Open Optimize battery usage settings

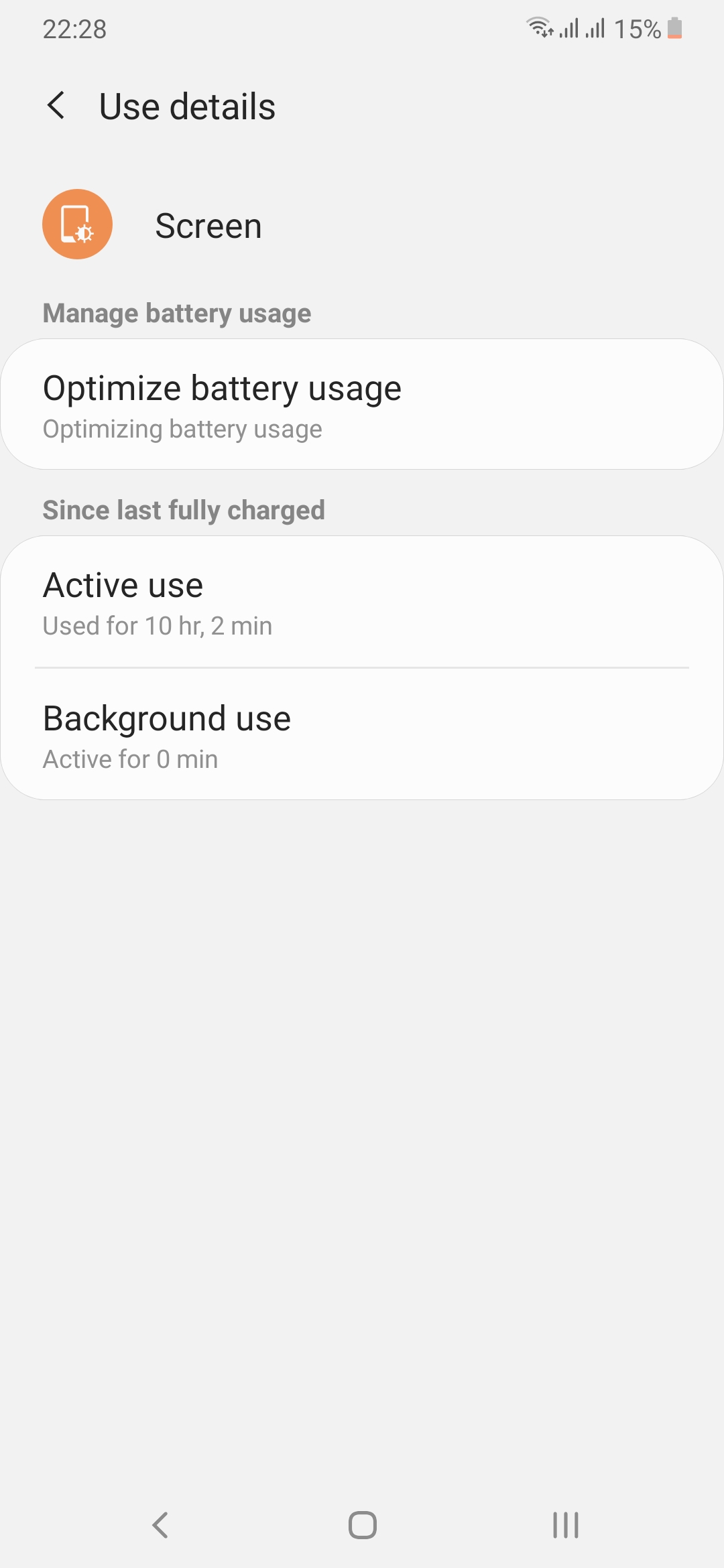(362, 402)
